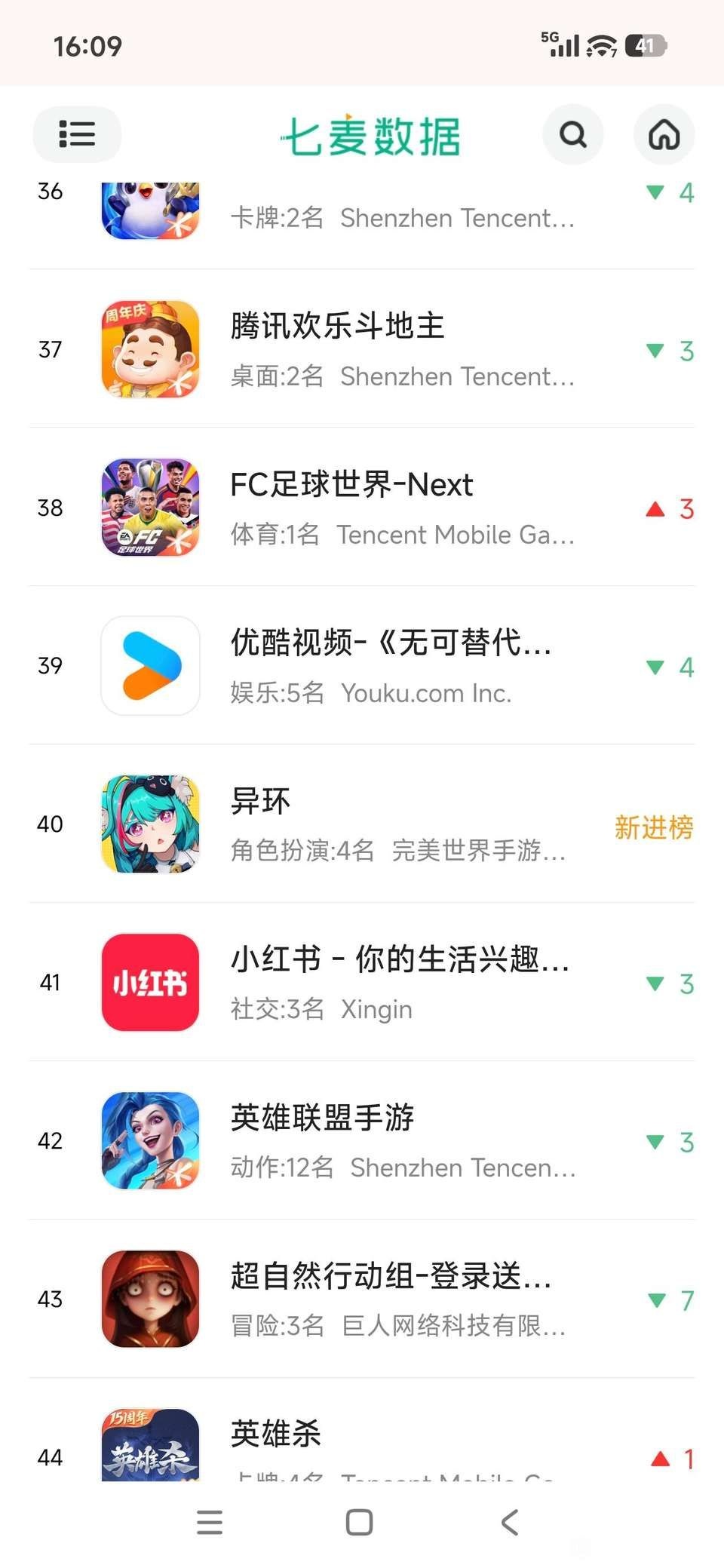This screenshot has height=1568, width=724.
Task: Open the search icon
Action: (573, 135)
